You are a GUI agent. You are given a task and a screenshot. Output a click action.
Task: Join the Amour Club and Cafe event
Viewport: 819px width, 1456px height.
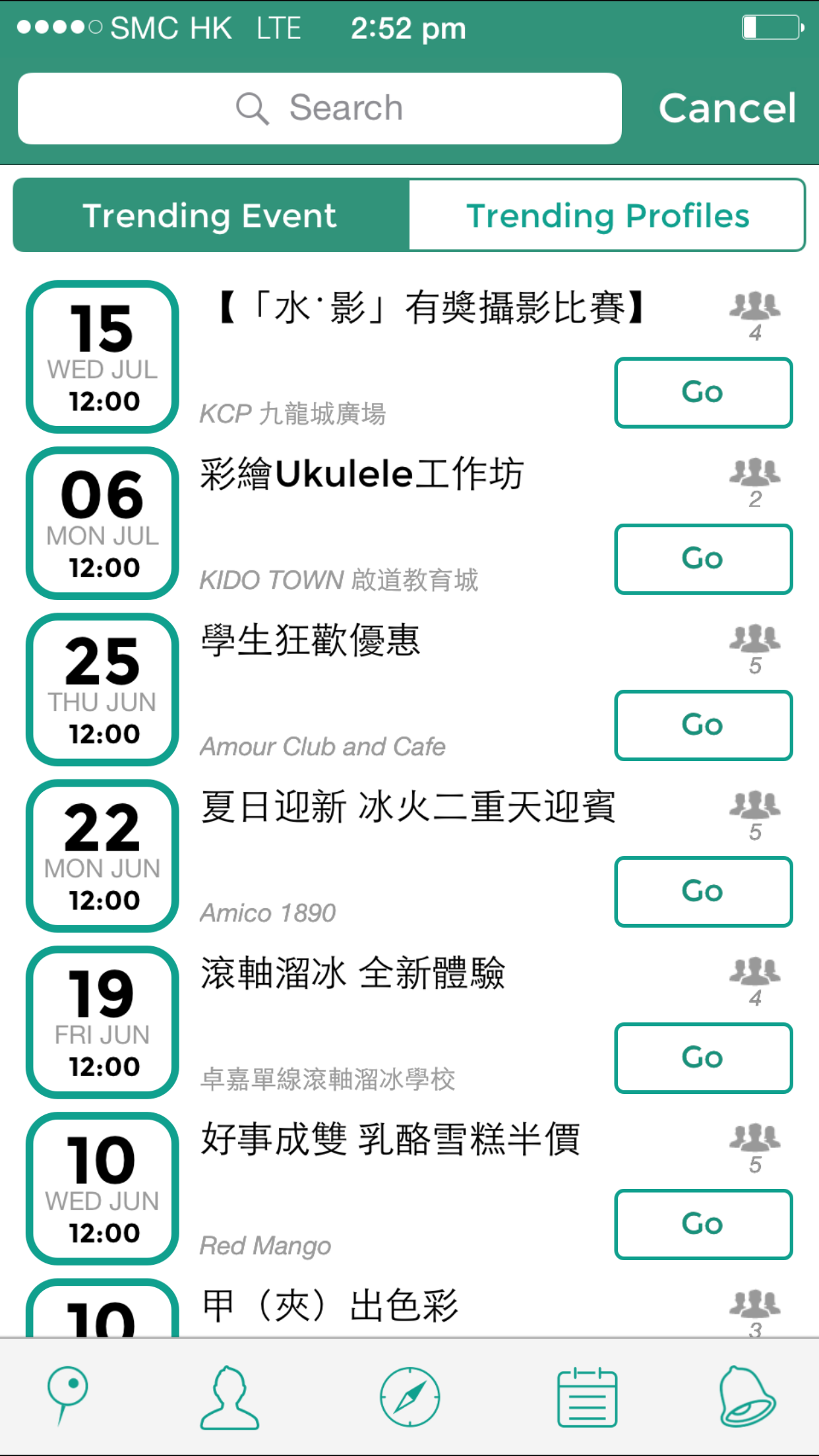pos(703,725)
